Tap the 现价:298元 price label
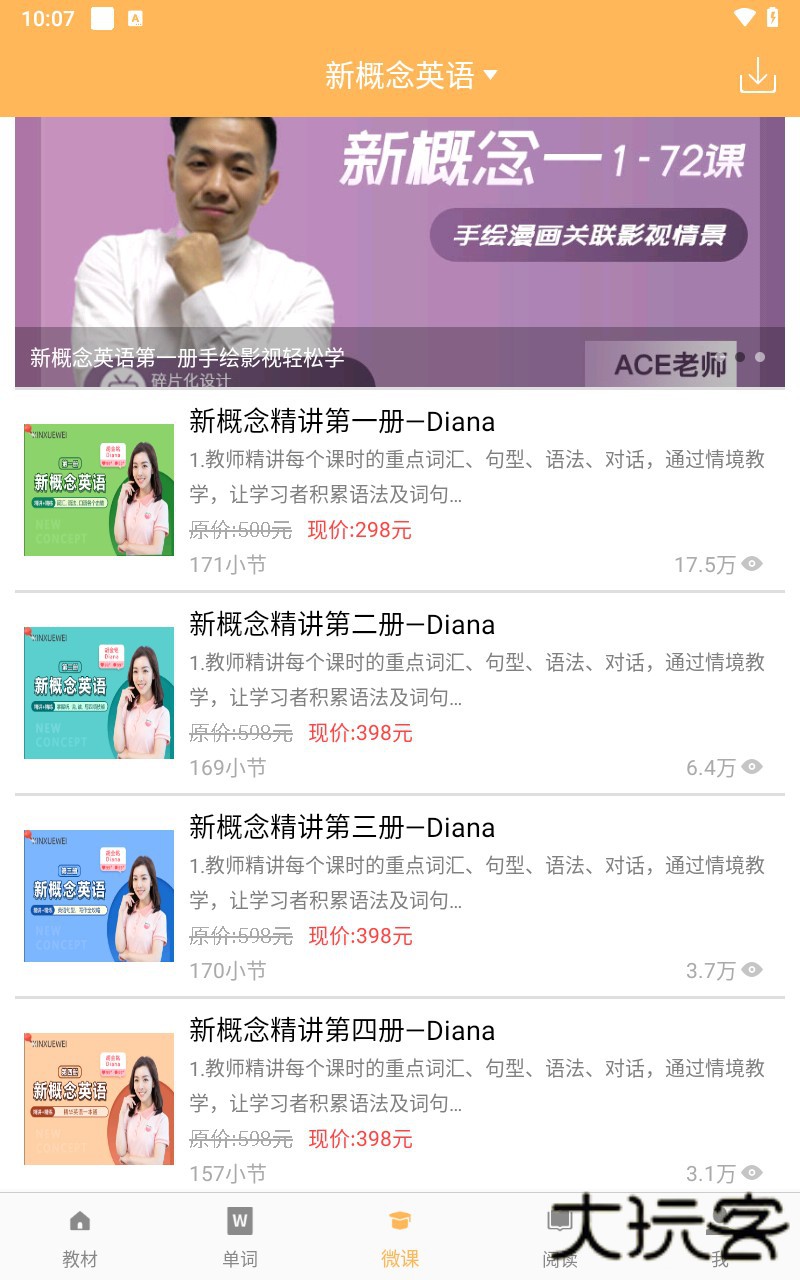This screenshot has width=800, height=1280. (x=360, y=530)
